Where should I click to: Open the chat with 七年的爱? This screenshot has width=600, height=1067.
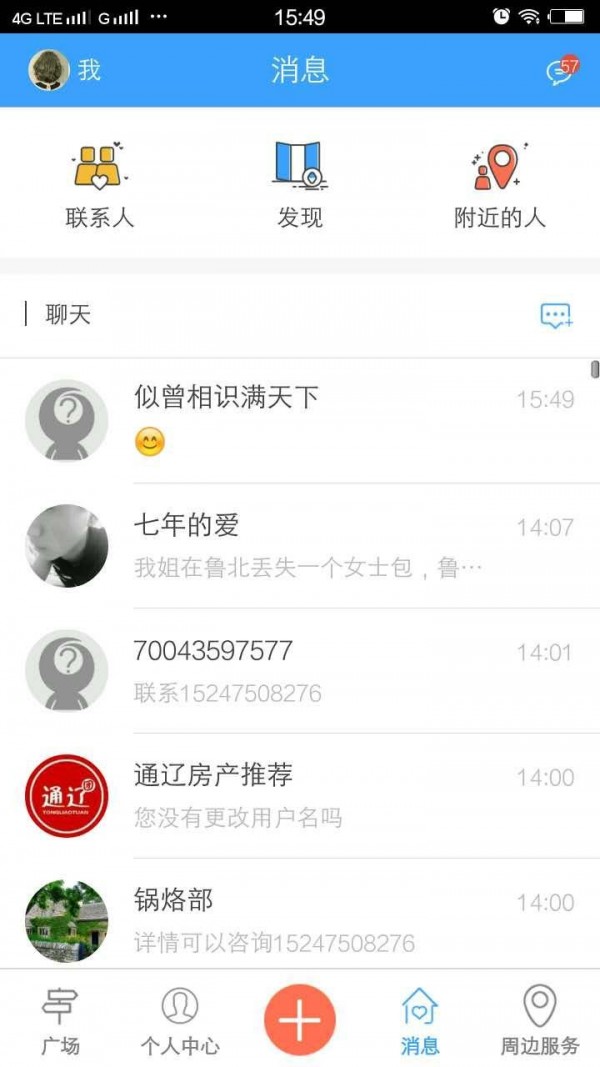pyautogui.click(x=300, y=546)
